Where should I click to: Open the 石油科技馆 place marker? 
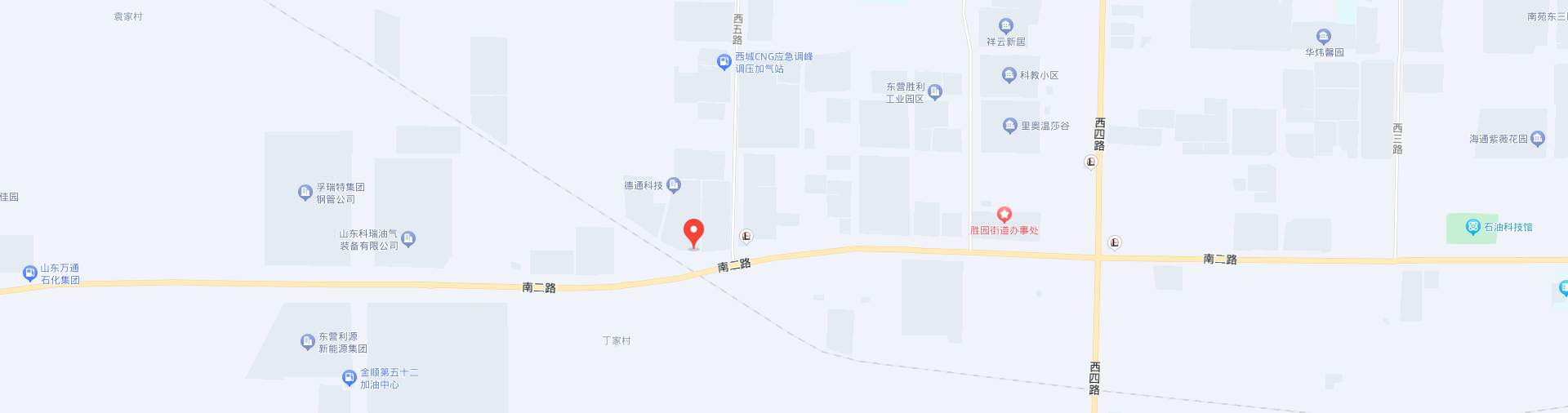click(x=1472, y=227)
